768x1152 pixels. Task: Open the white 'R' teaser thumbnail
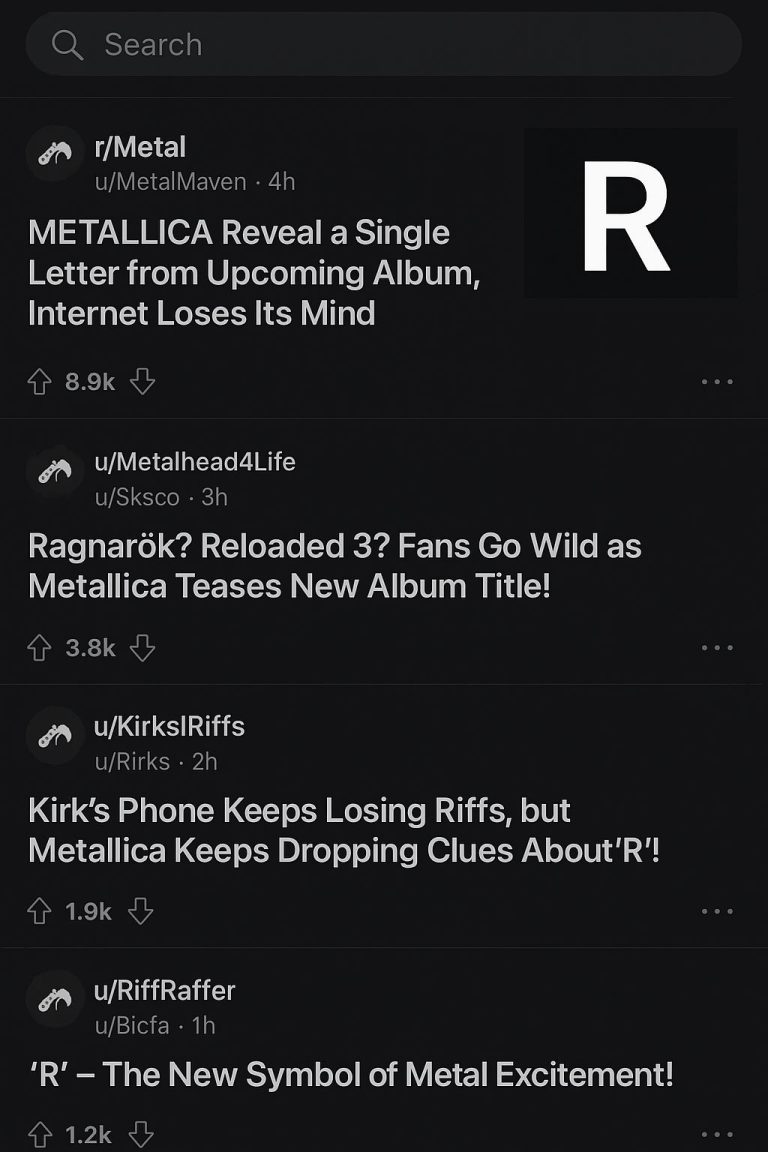coord(631,212)
